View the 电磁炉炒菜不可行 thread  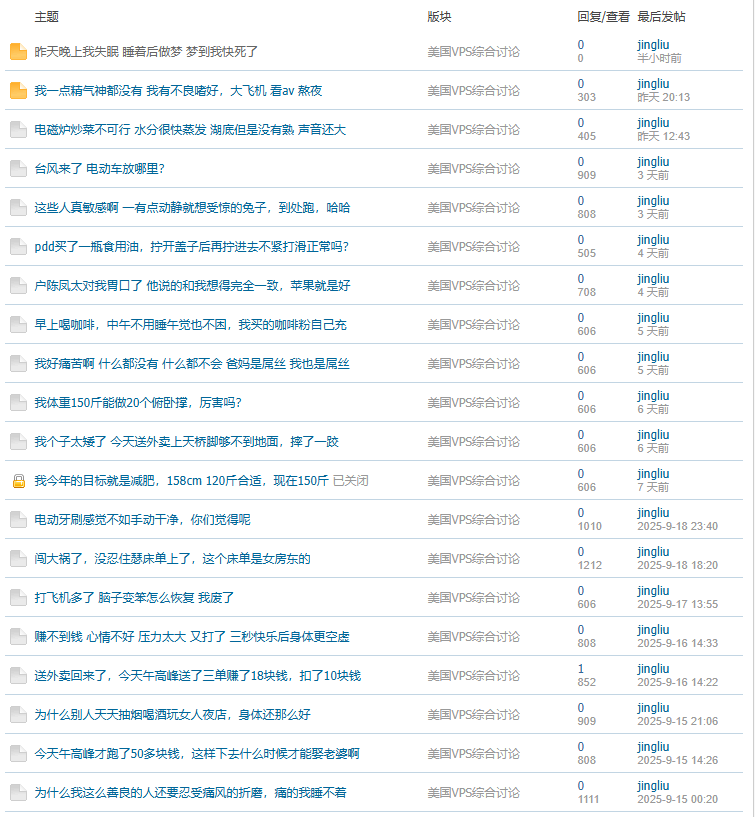190,130
